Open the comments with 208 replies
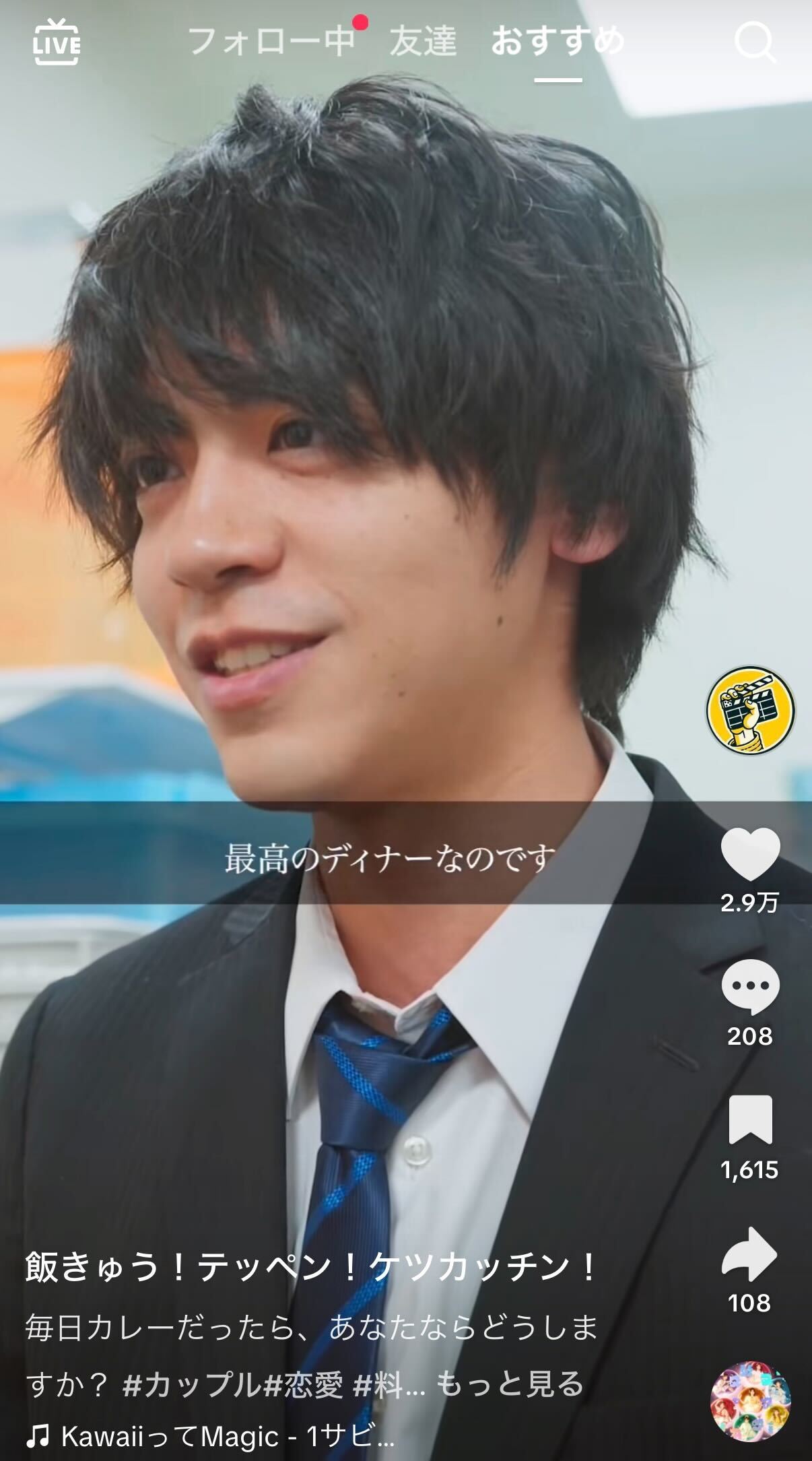Image resolution: width=812 pixels, height=1461 pixels. (x=750, y=987)
